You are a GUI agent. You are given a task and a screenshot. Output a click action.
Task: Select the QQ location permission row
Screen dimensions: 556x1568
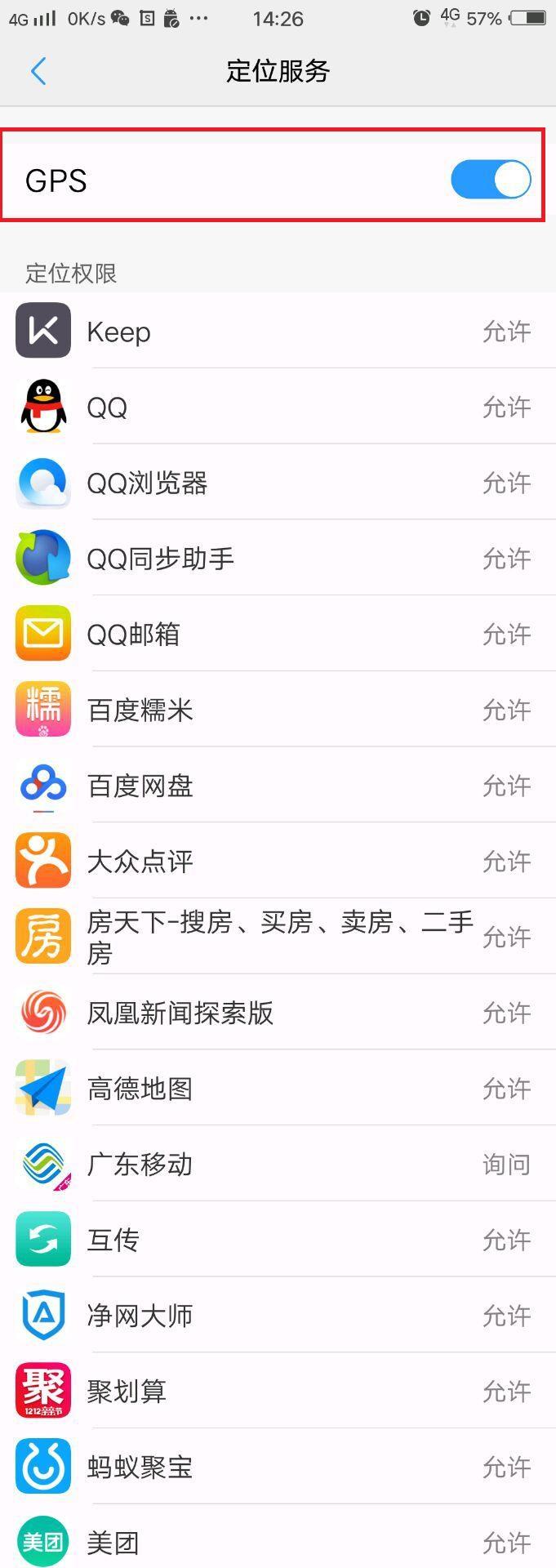pyautogui.click(x=278, y=407)
